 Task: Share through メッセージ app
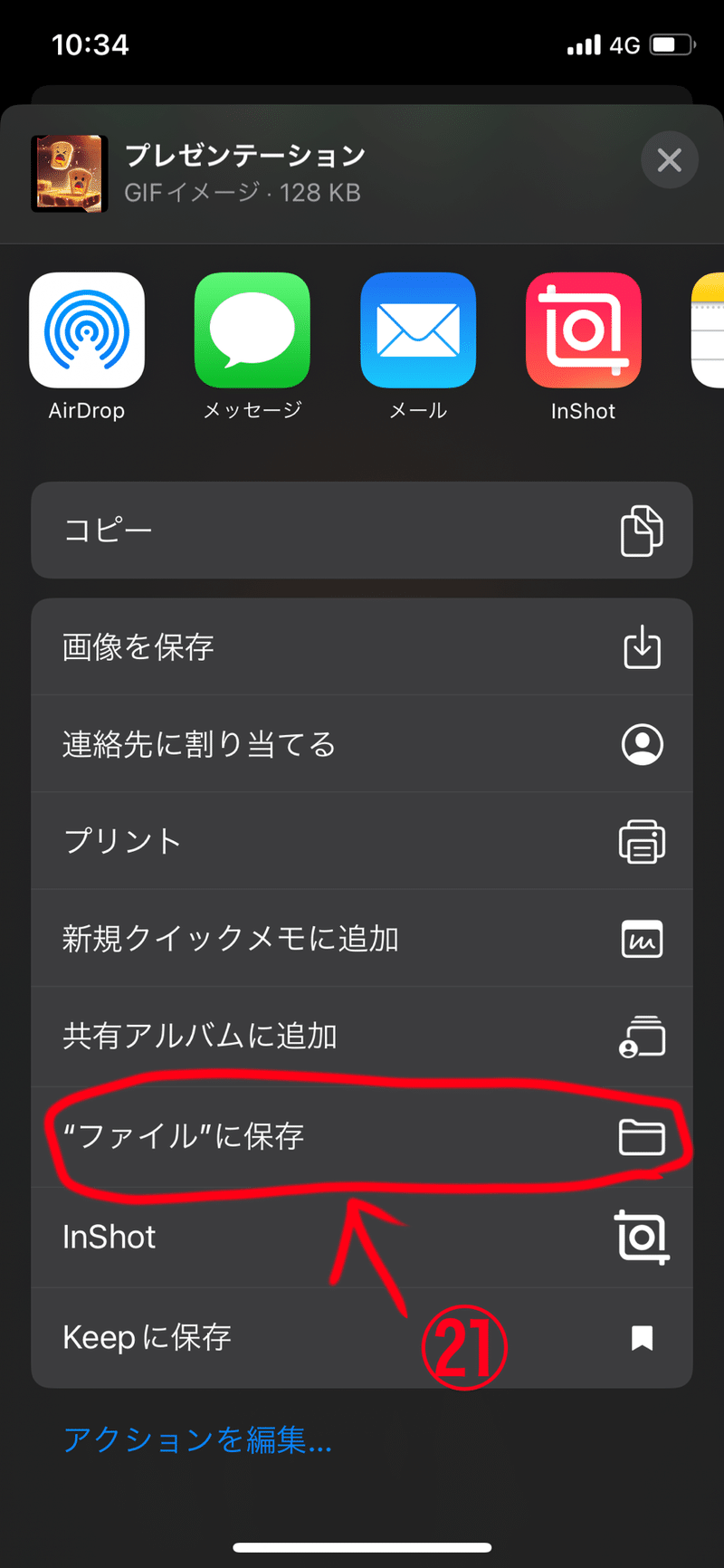(252, 330)
